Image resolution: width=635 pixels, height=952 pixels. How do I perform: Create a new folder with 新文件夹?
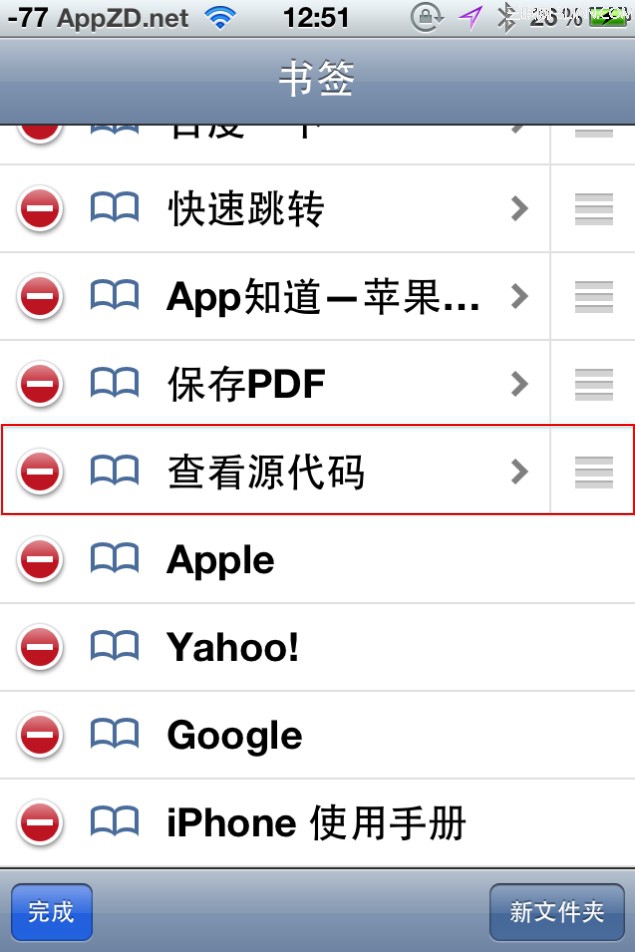coord(557,911)
